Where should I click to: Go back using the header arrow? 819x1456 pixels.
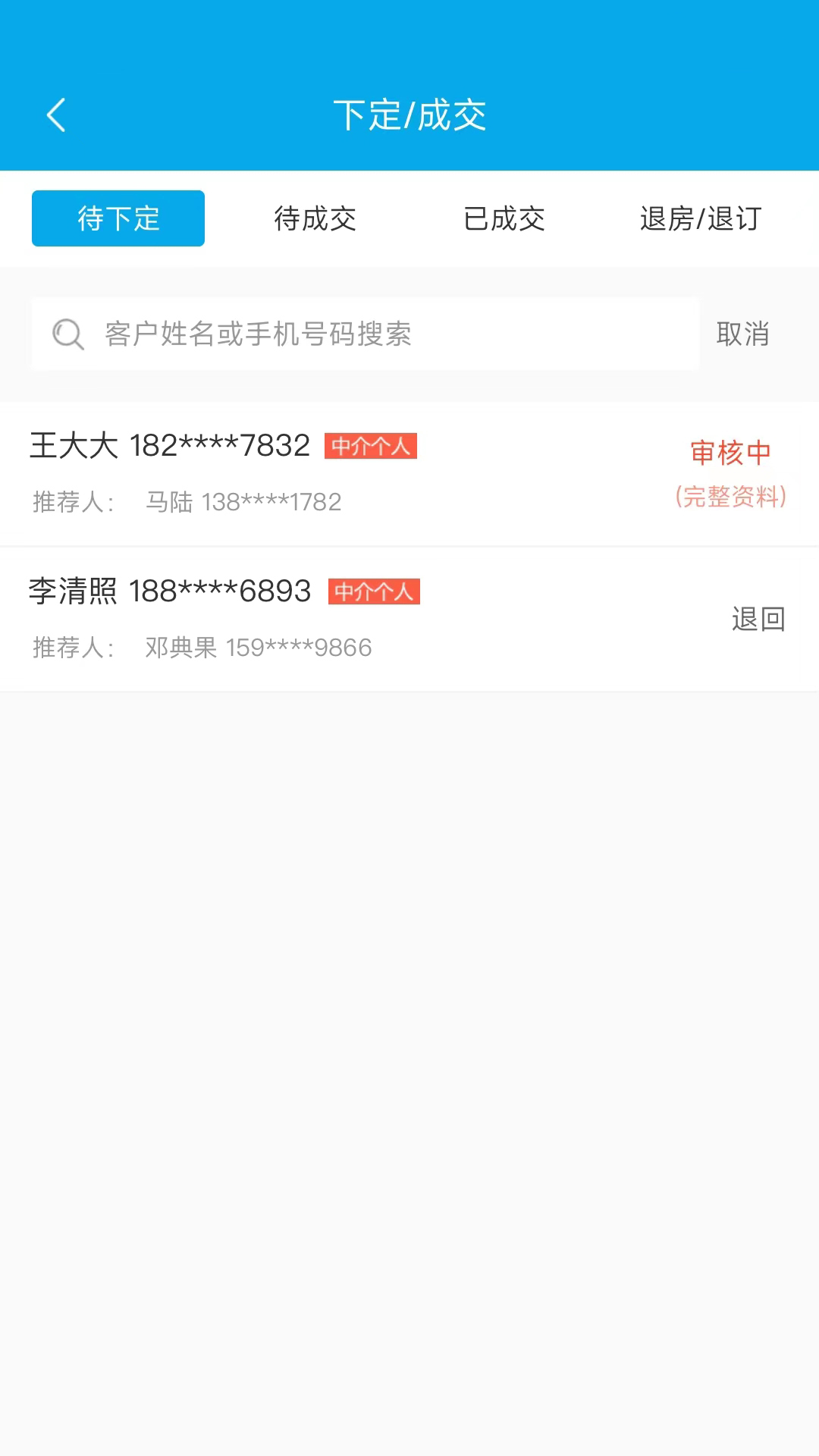(56, 115)
